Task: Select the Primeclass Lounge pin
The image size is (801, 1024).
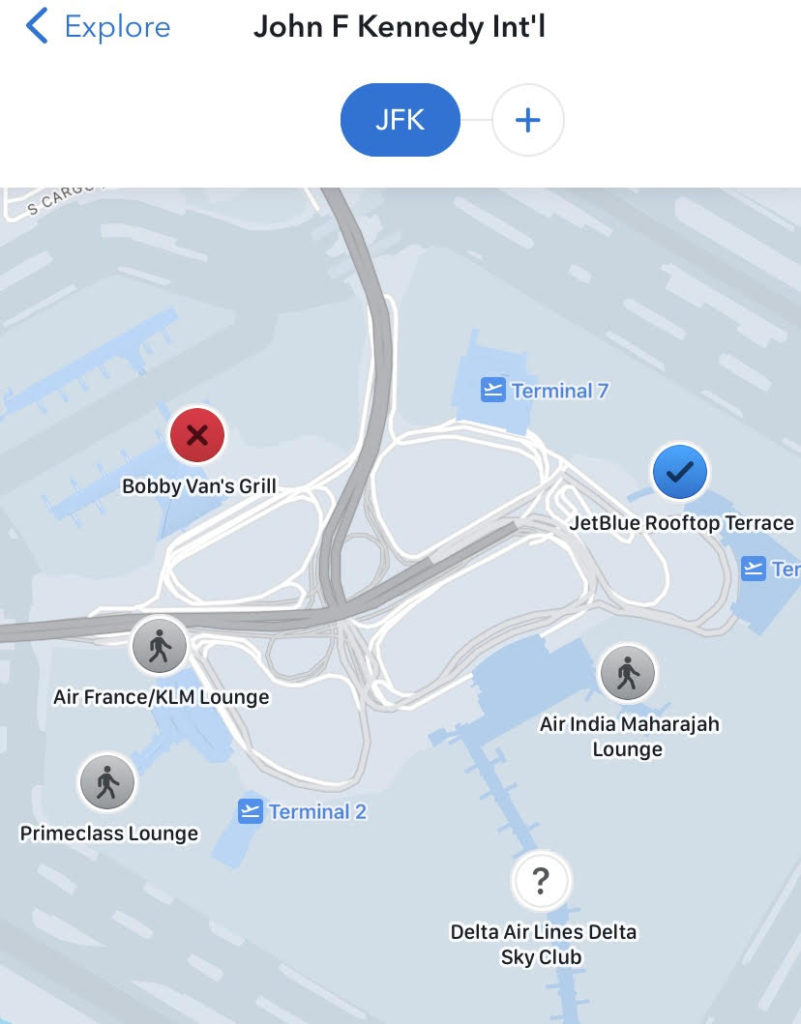Action: point(107,783)
